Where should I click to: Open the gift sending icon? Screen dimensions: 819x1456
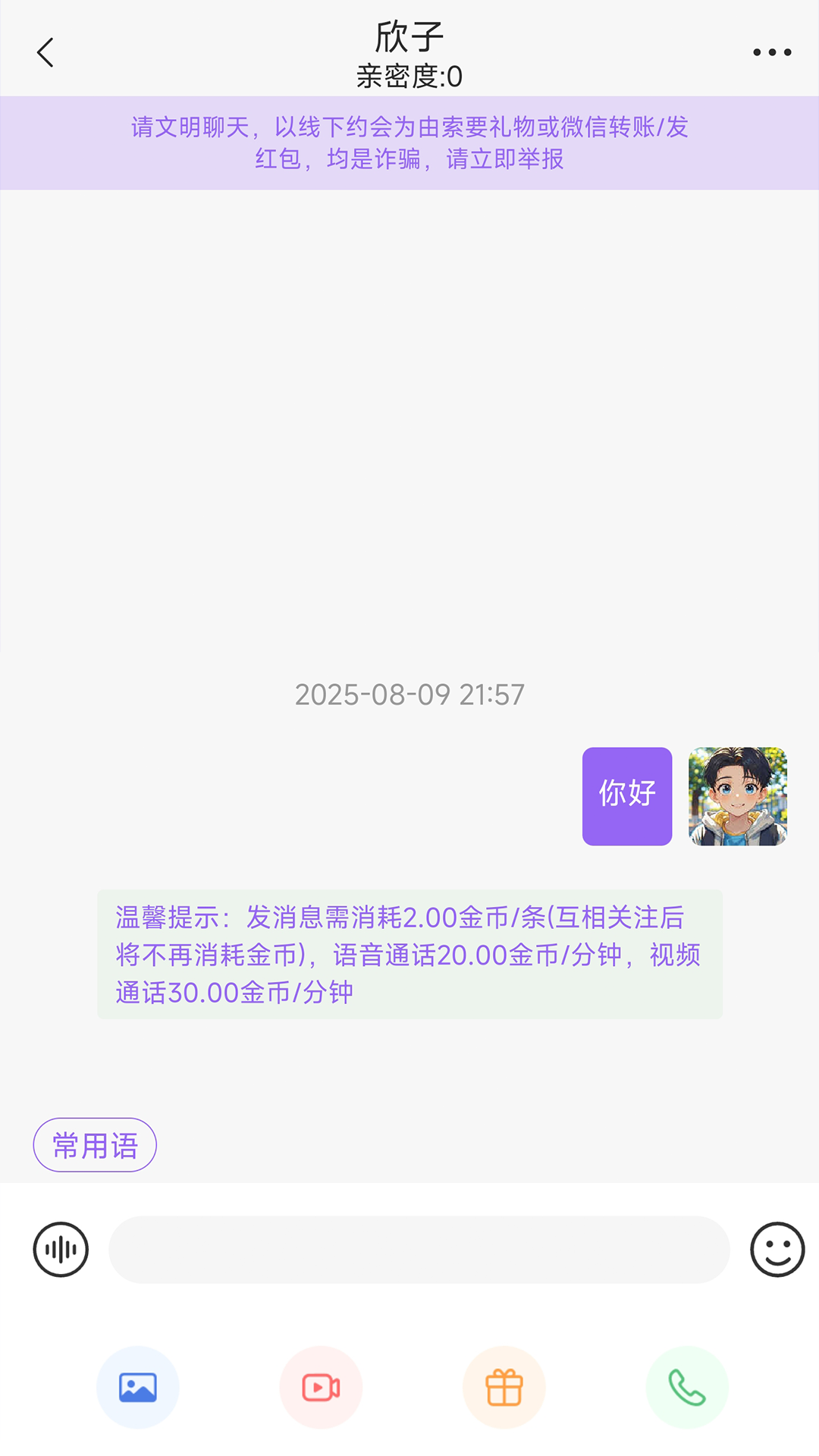[x=504, y=1387]
